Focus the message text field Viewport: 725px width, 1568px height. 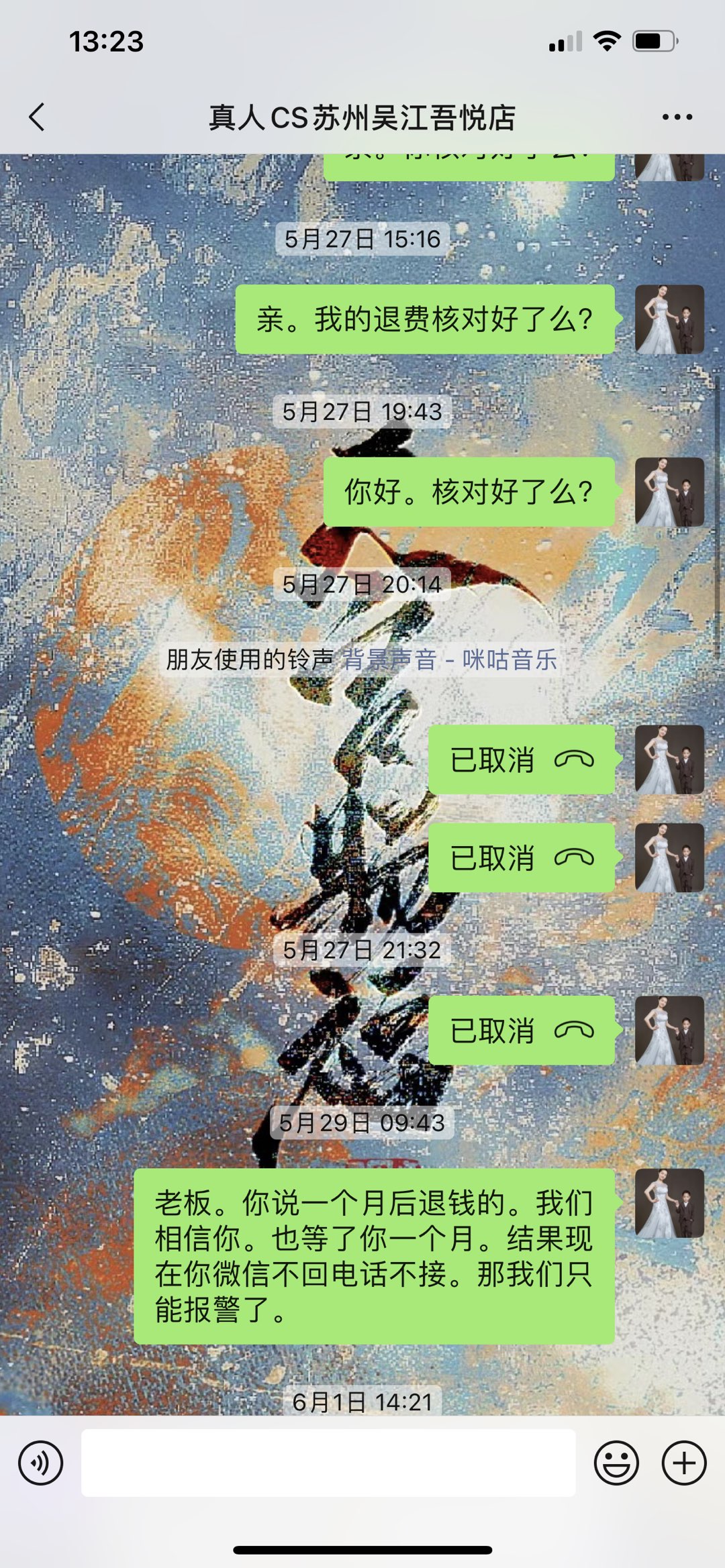click(328, 1463)
